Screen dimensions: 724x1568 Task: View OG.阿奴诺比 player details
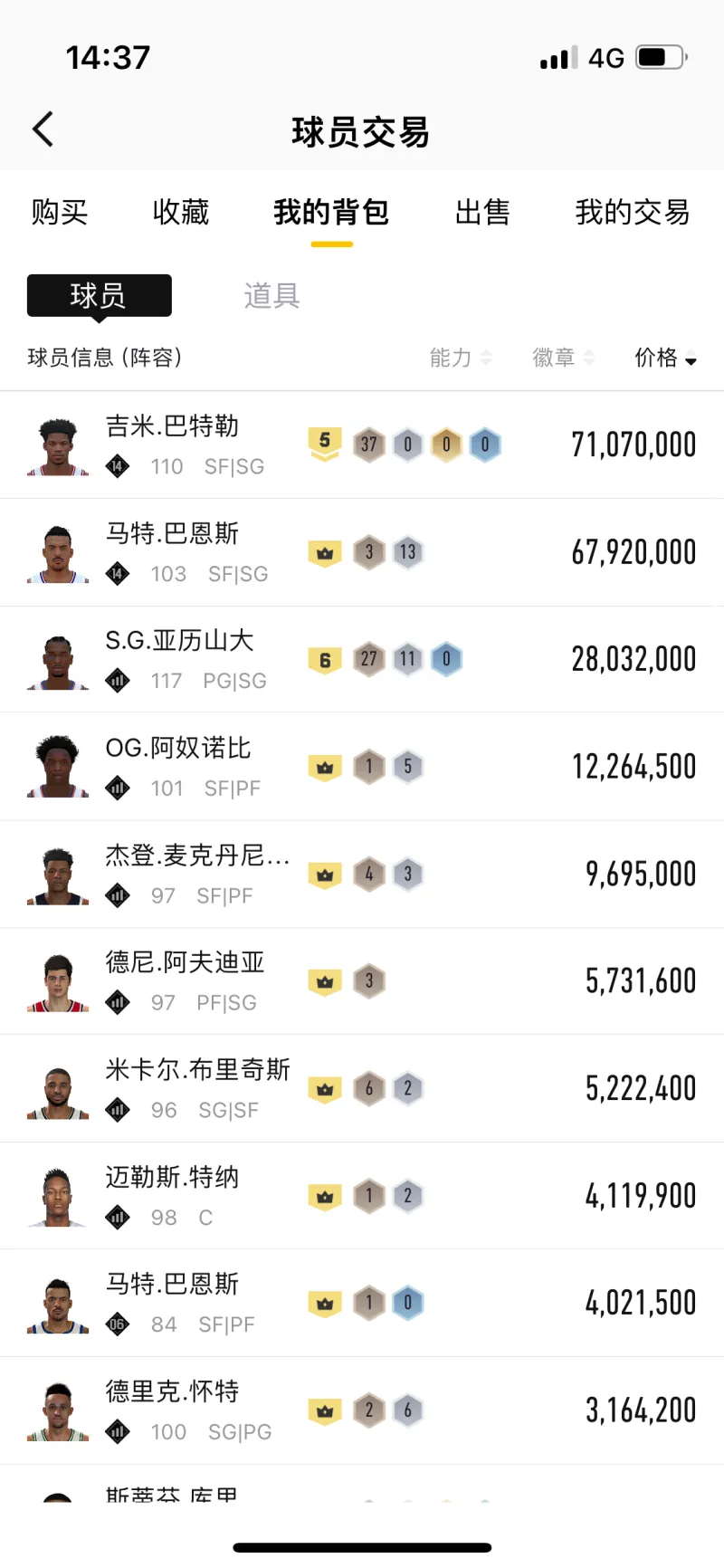[362, 767]
